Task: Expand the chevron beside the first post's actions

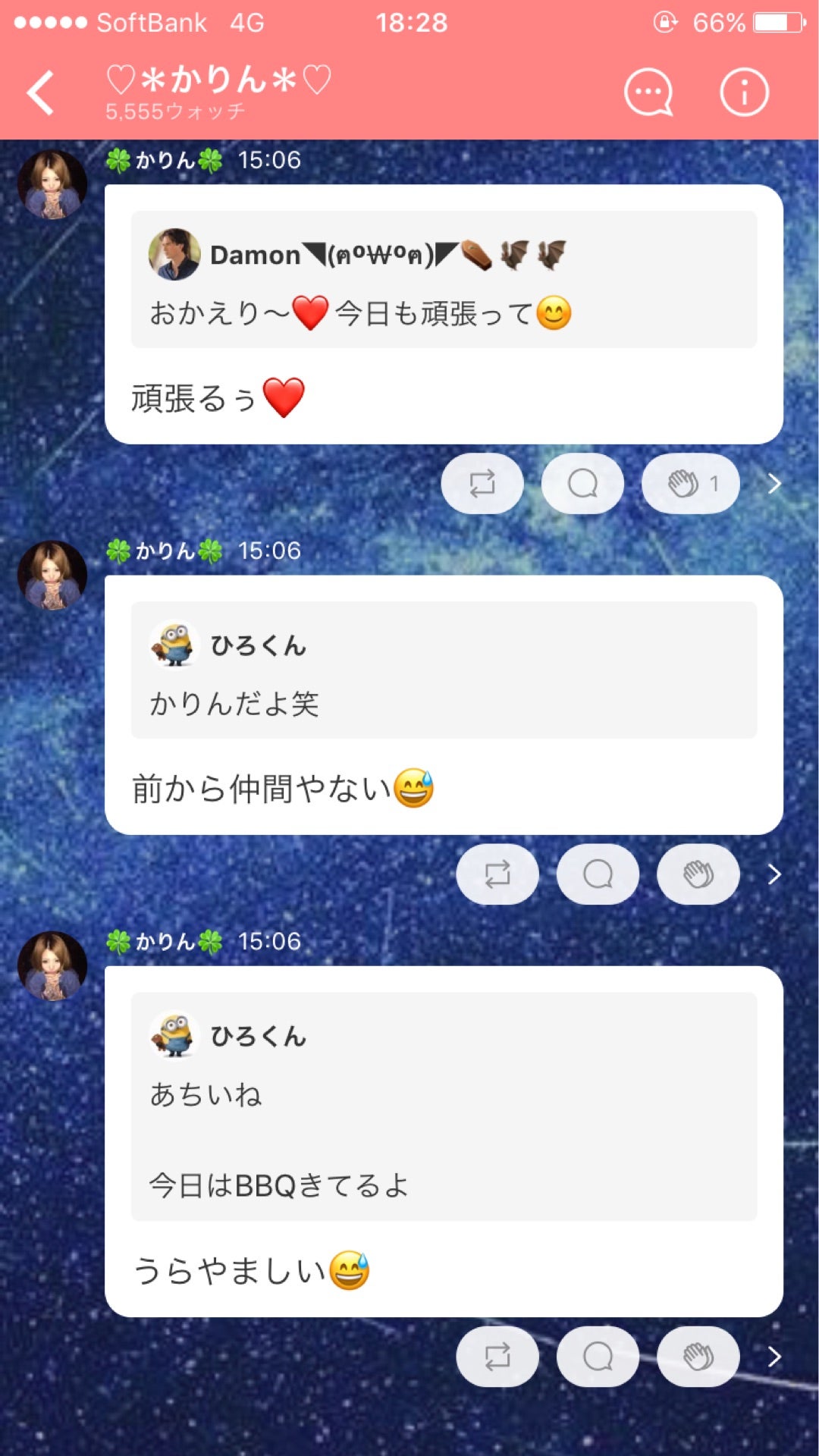Action: point(773,483)
